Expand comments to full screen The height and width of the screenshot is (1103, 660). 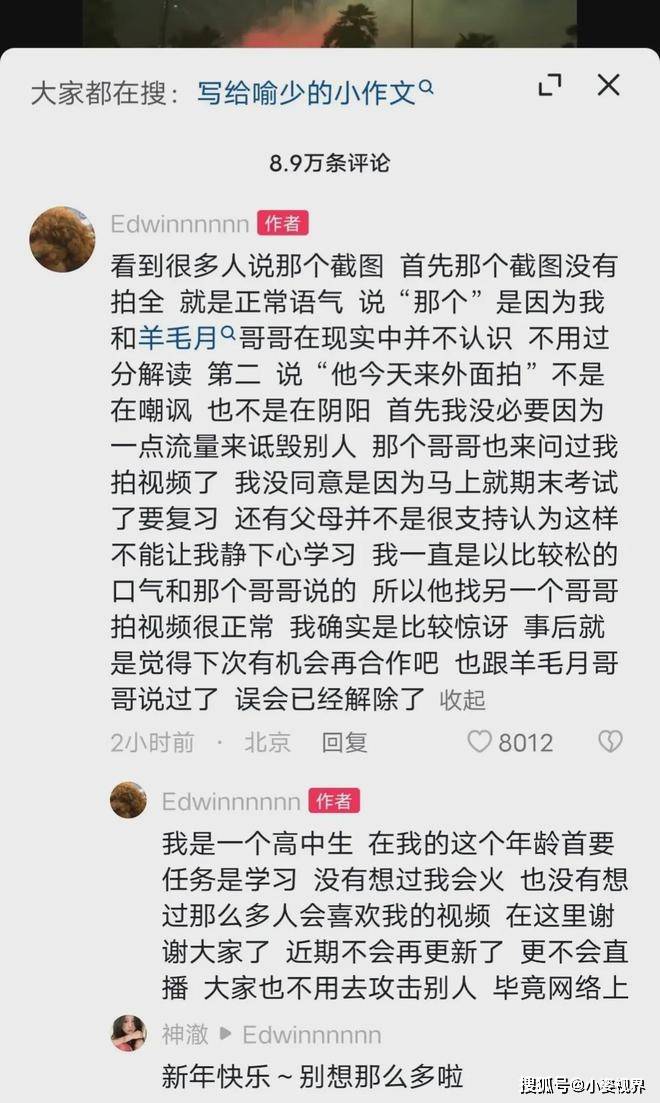pyautogui.click(x=550, y=87)
